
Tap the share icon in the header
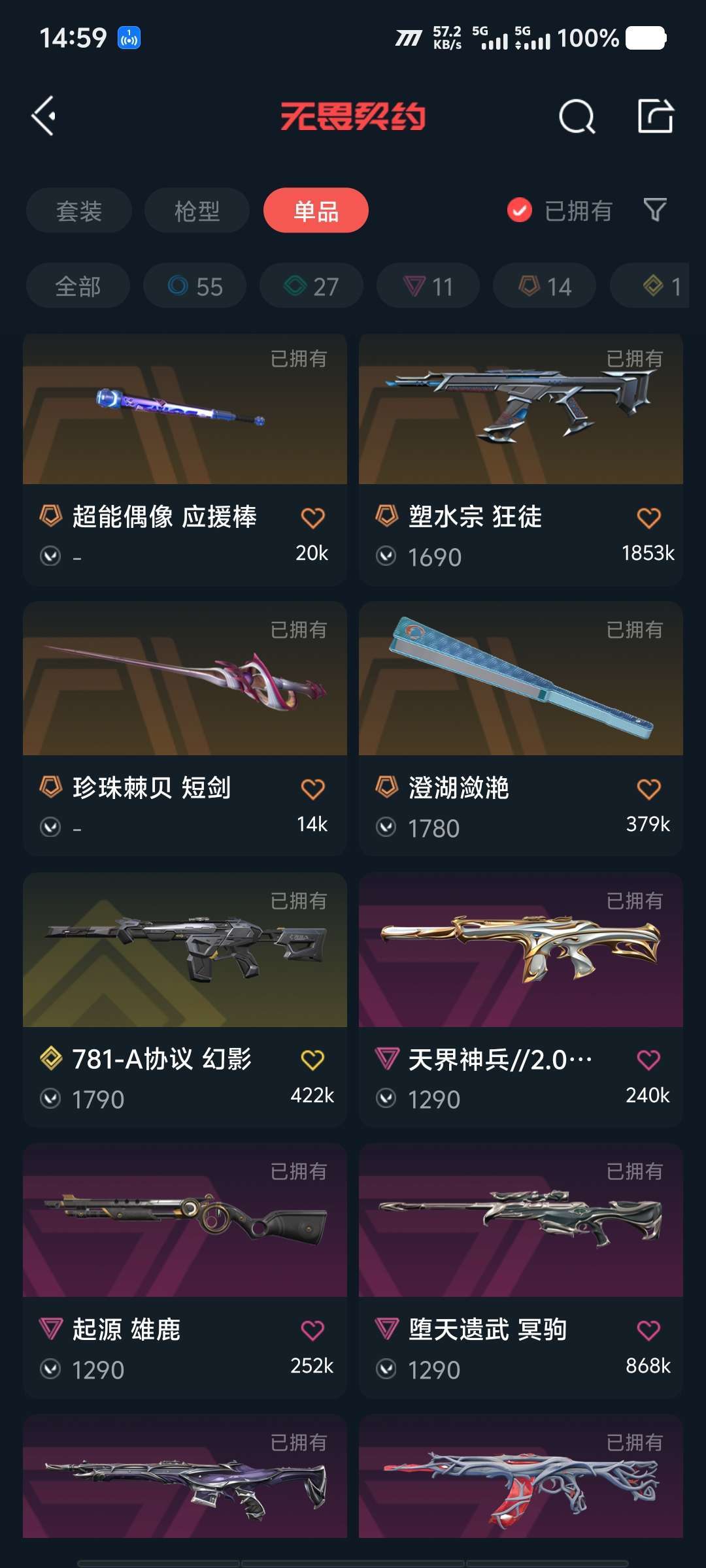pyautogui.click(x=655, y=116)
